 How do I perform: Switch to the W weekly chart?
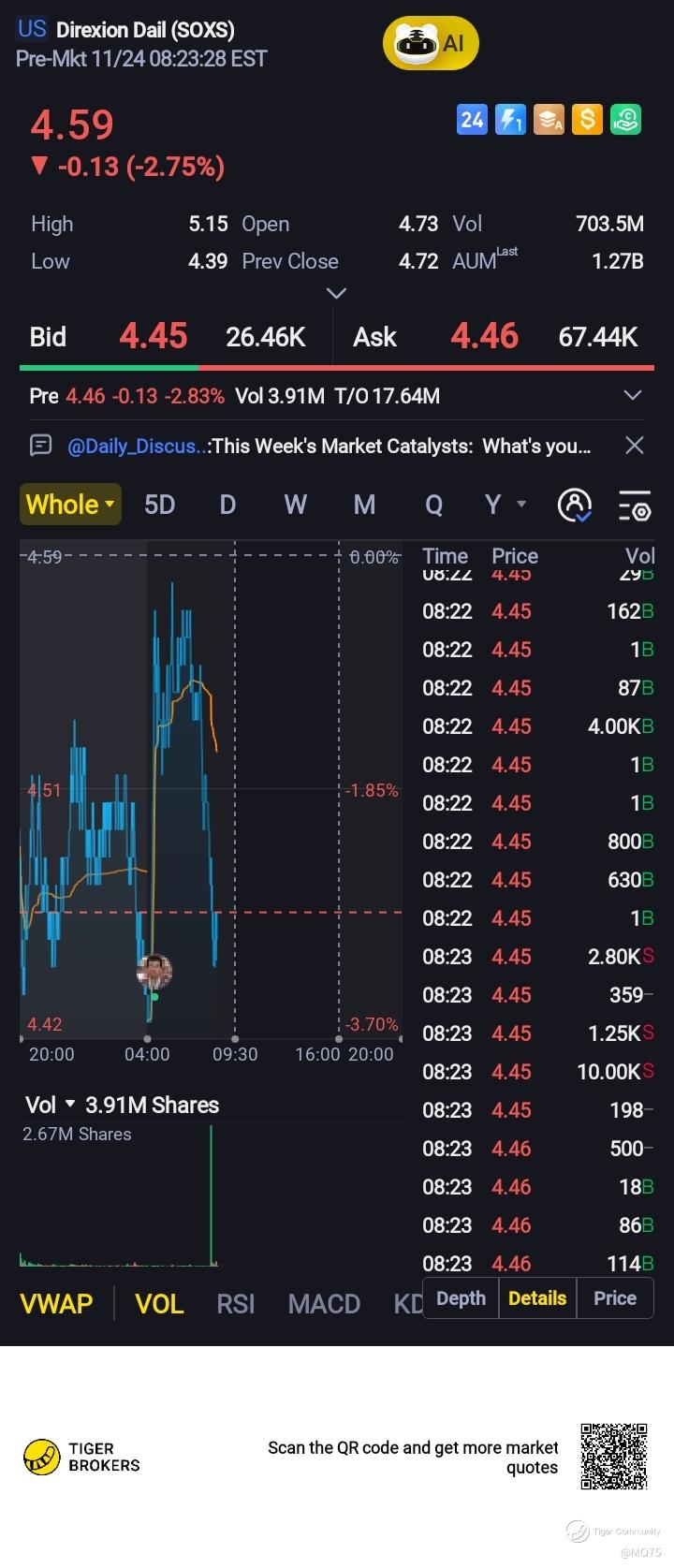(x=295, y=506)
